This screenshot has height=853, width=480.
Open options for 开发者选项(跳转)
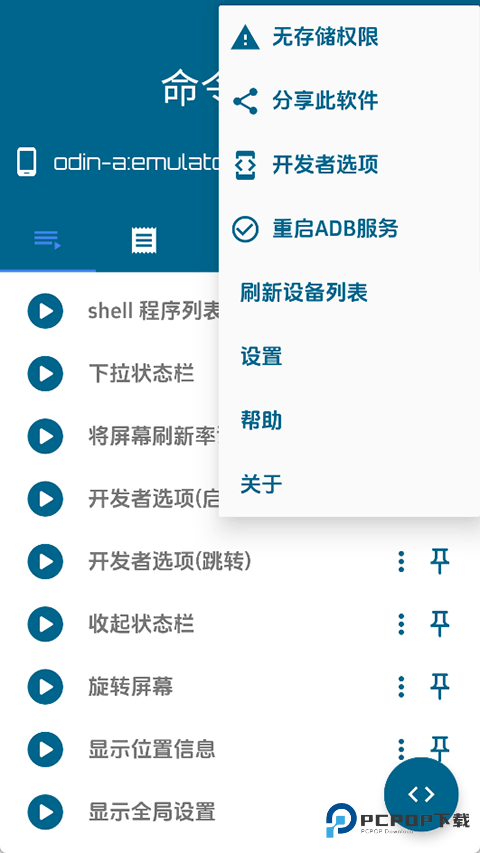click(x=401, y=561)
